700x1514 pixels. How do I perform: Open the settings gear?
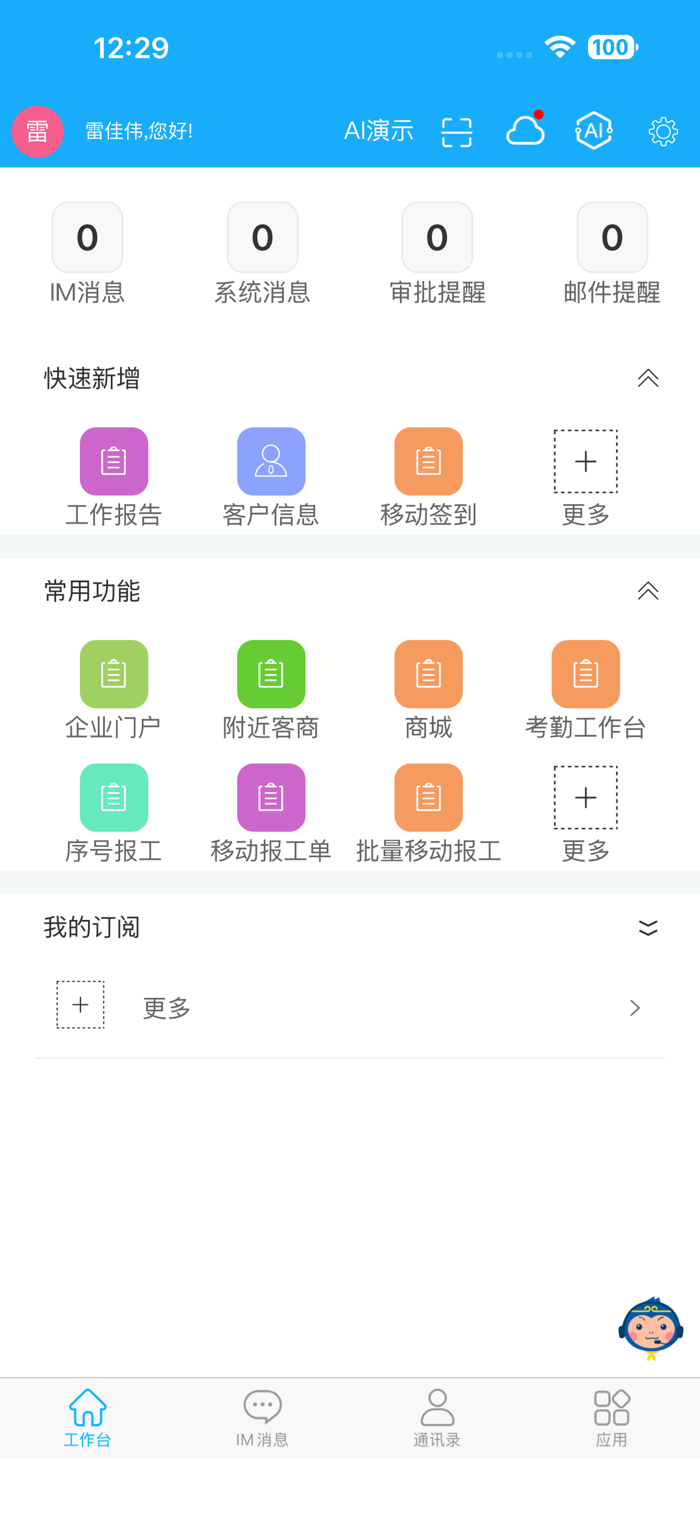click(663, 131)
